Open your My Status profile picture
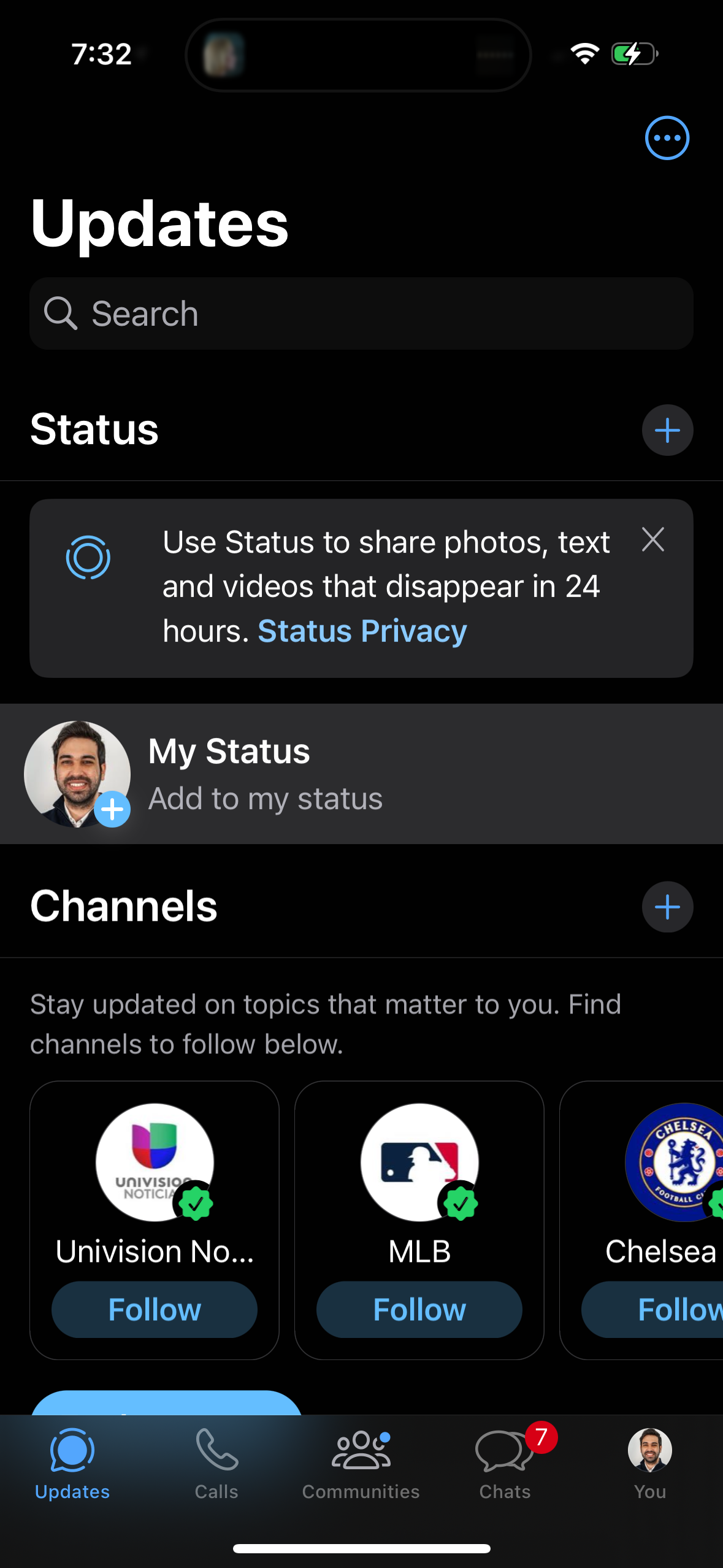Image resolution: width=723 pixels, height=1568 pixels. click(80, 774)
